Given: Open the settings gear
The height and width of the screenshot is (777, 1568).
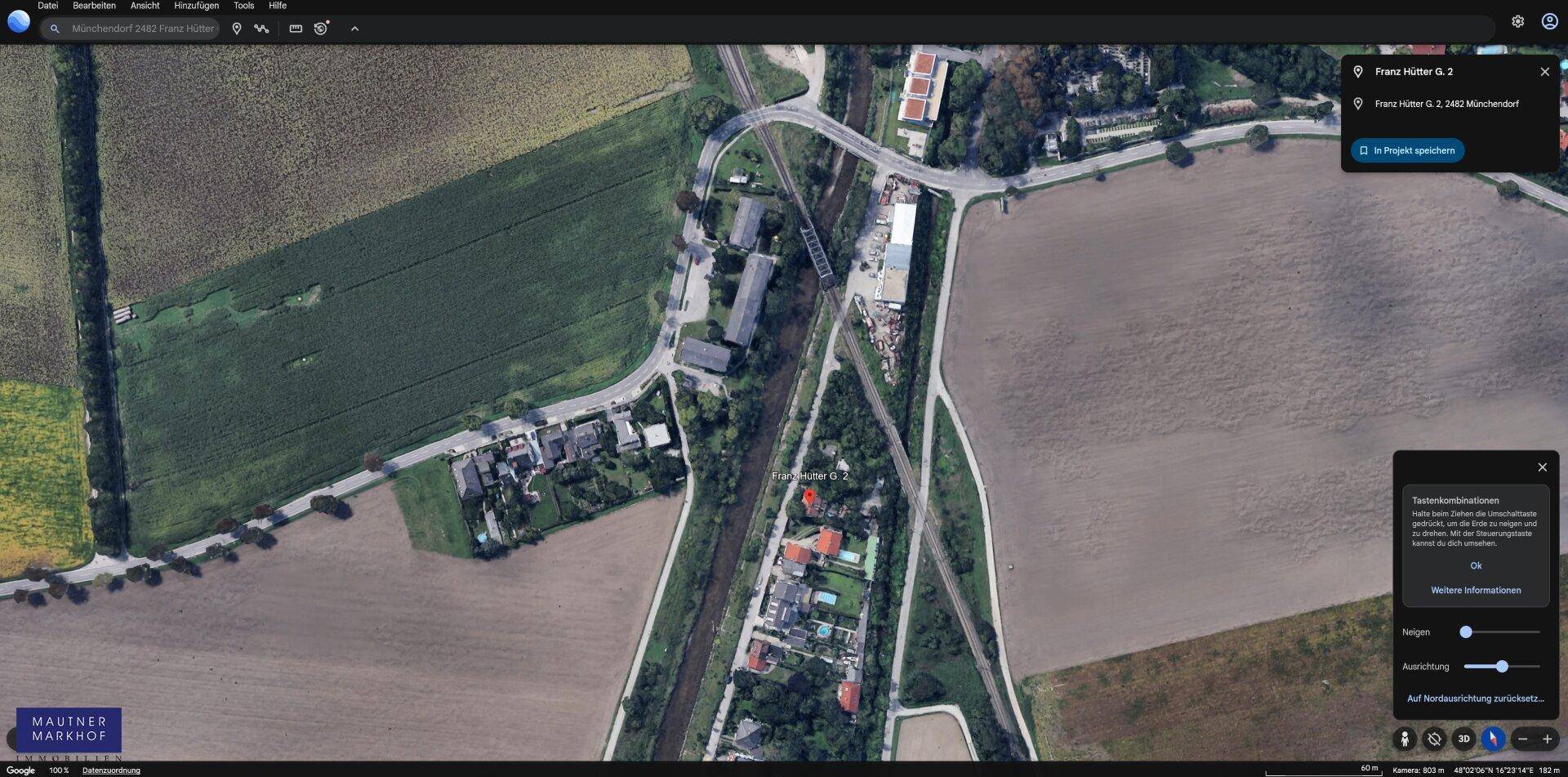Looking at the screenshot, I should (1517, 22).
